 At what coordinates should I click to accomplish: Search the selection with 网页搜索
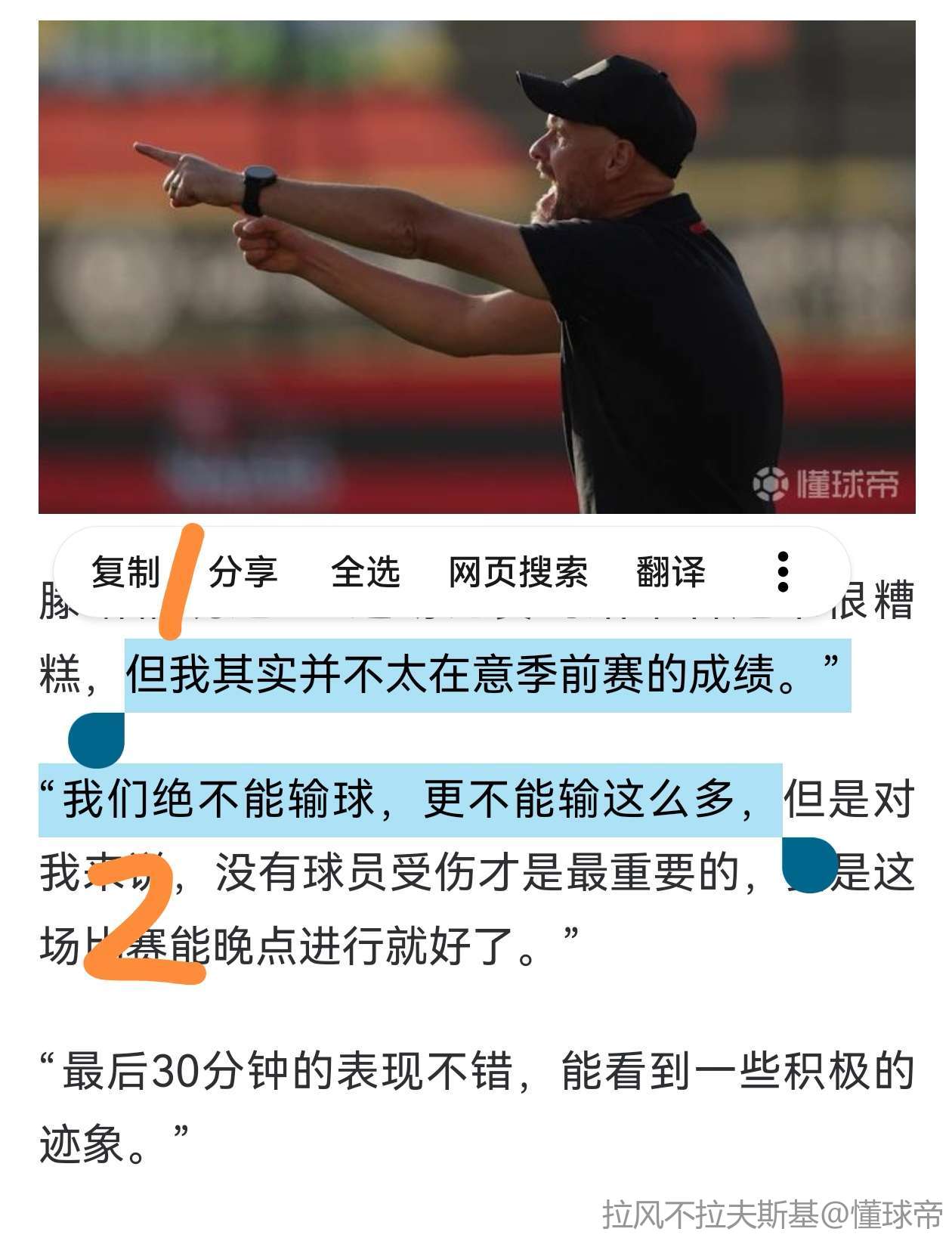518,572
